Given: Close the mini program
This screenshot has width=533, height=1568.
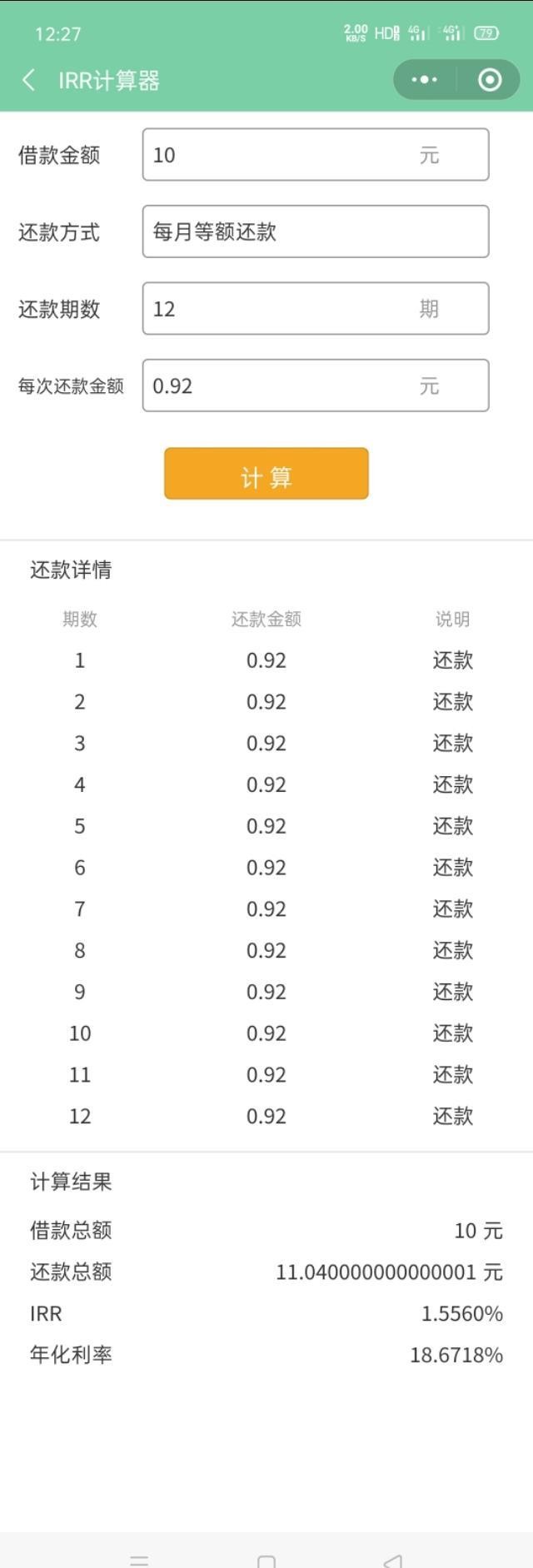Looking at the screenshot, I should [x=490, y=80].
